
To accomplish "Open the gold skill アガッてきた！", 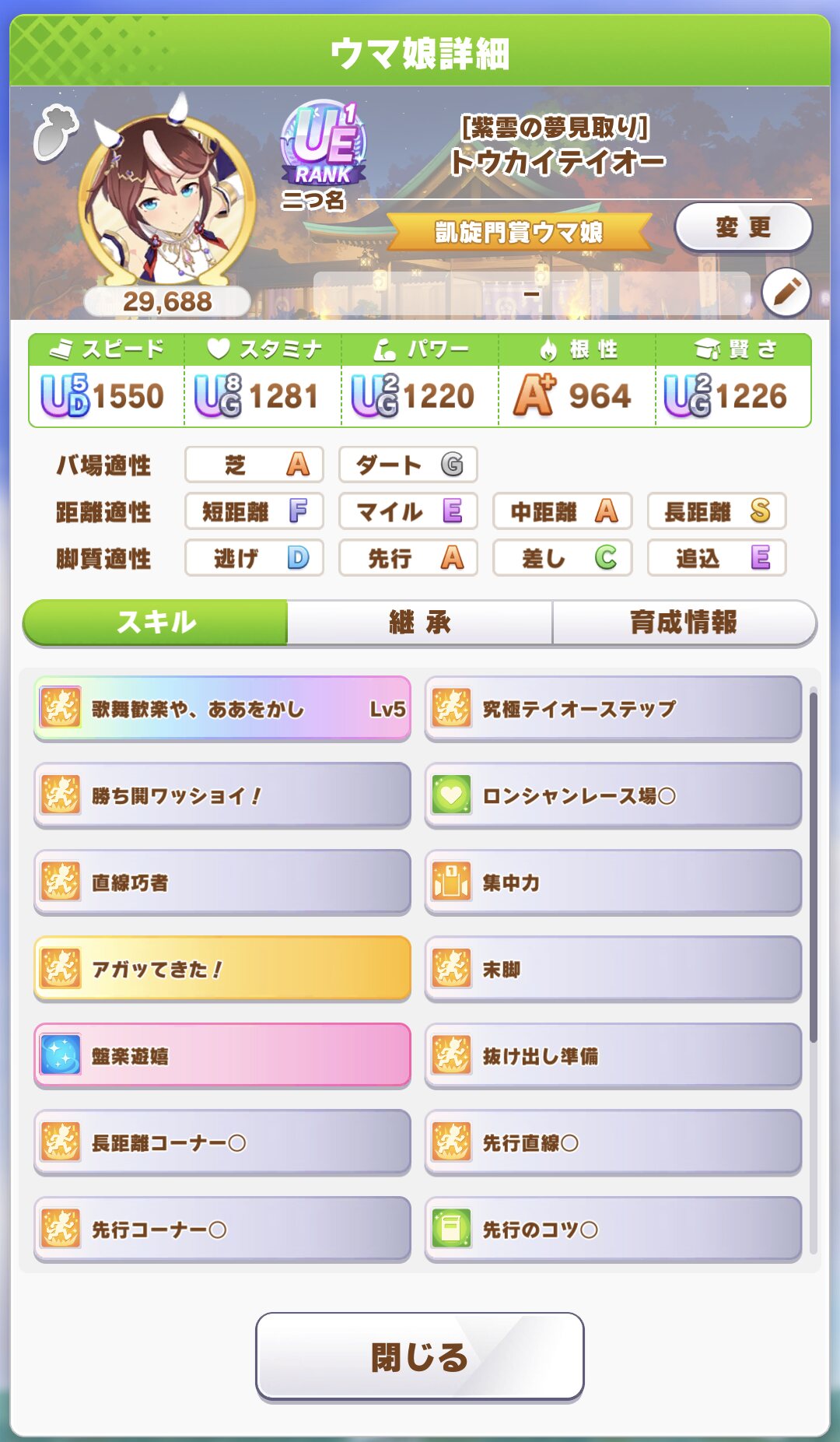I will (x=222, y=969).
